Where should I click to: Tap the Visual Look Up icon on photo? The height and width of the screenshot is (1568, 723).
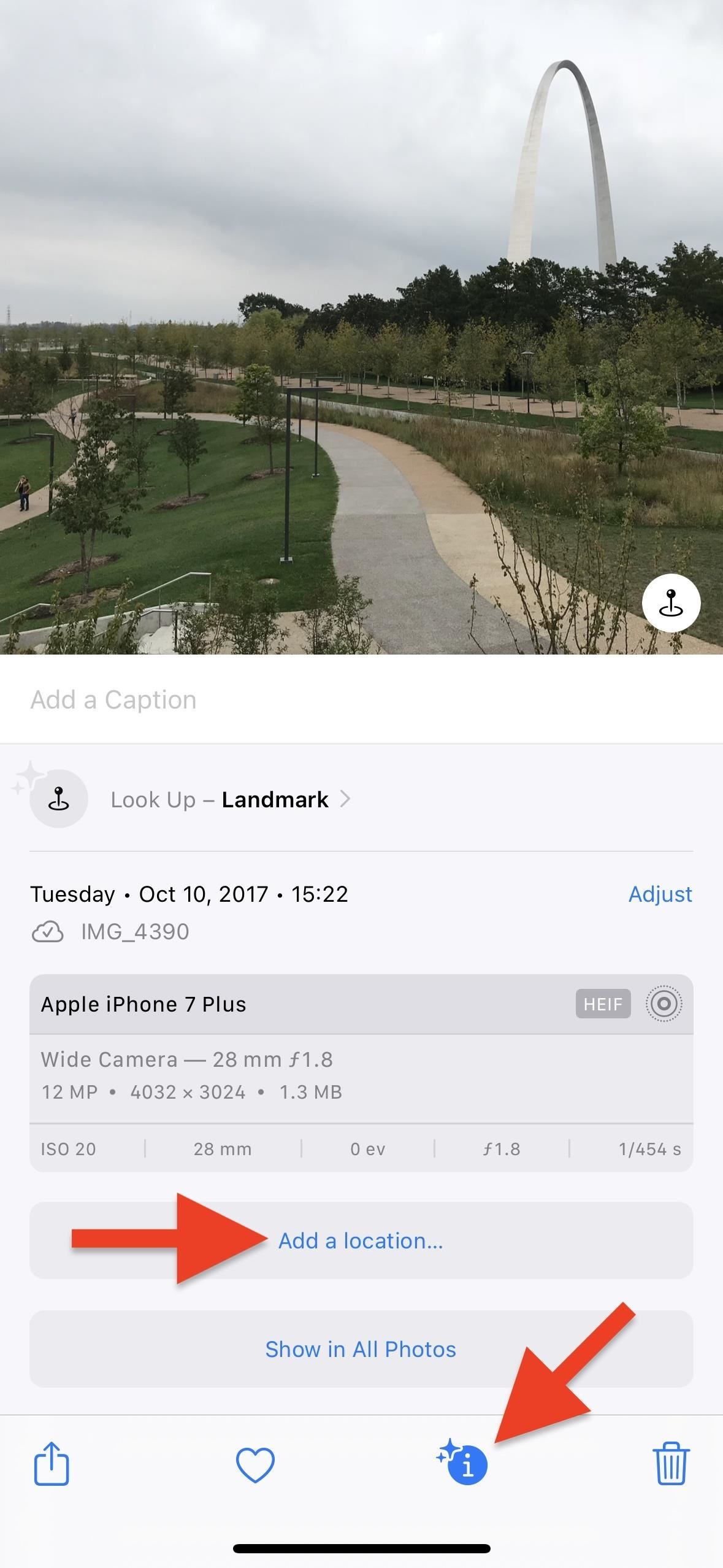pos(671,603)
